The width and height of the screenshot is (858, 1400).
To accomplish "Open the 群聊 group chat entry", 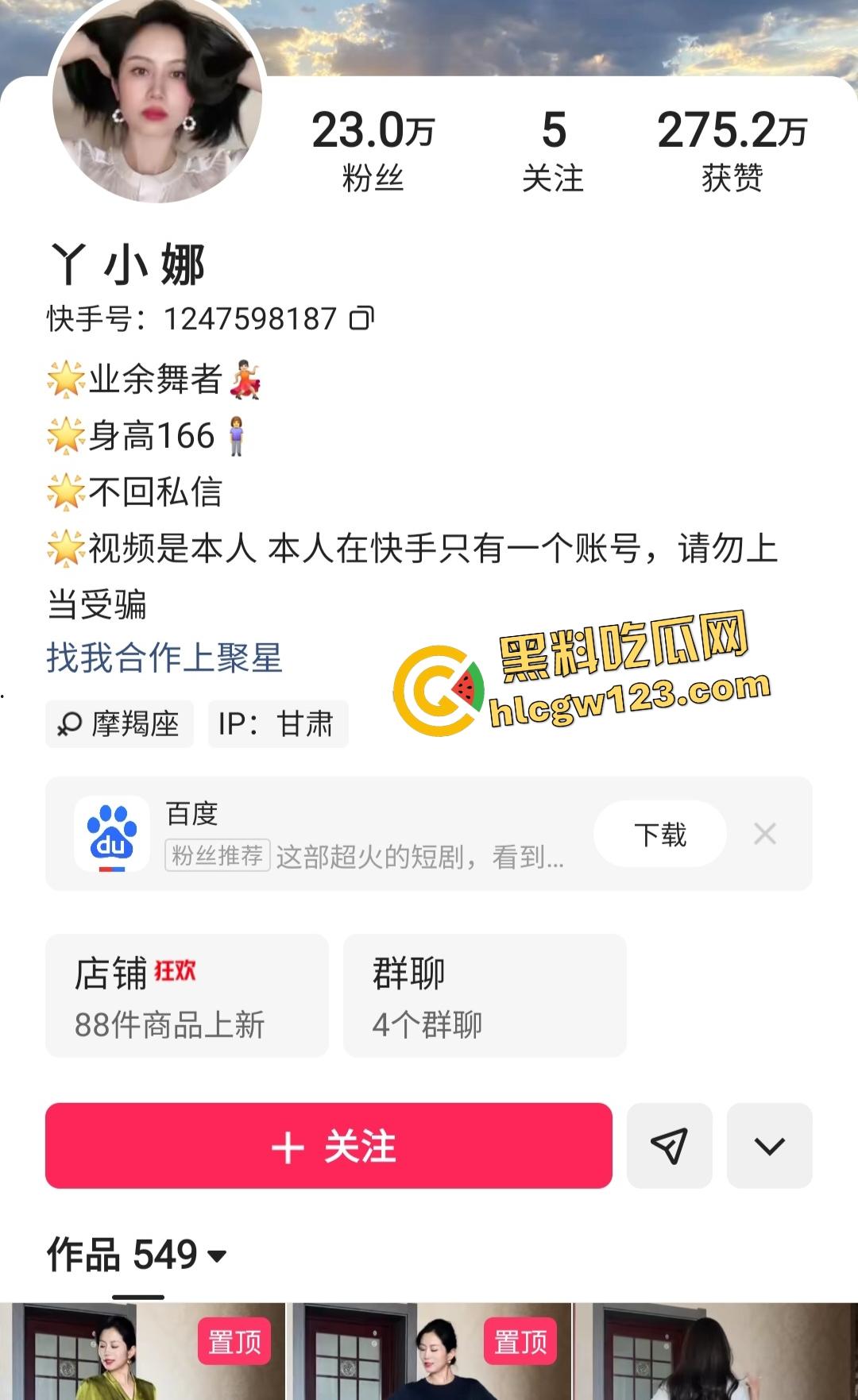I will click(x=485, y=995).
